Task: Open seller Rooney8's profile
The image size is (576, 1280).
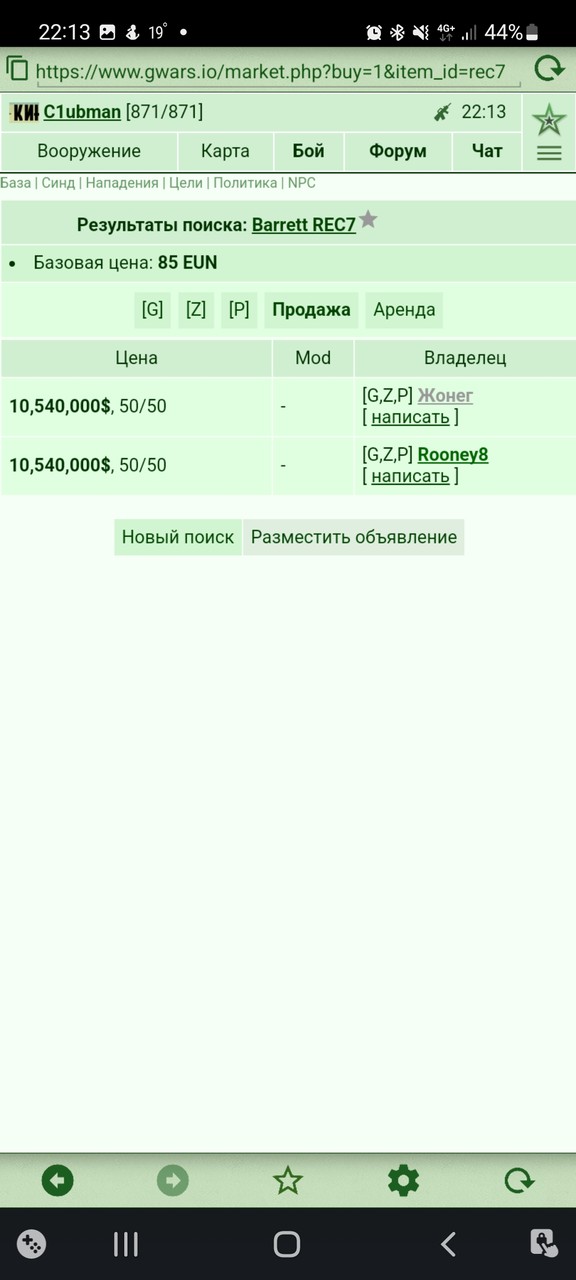Action: pyautogui.click(x=453, y=455)
